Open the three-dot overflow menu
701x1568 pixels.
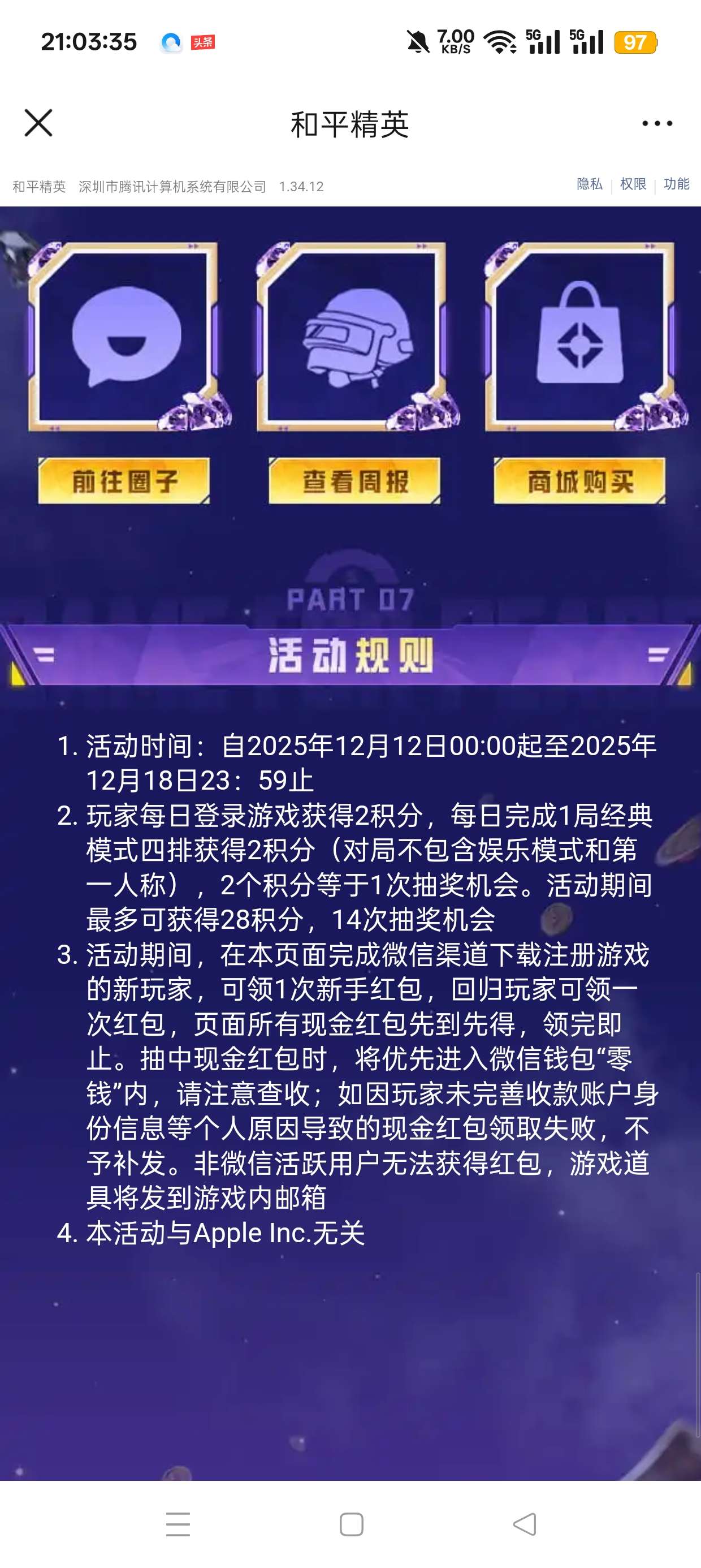pyautogui.click(x=656, y=123)
